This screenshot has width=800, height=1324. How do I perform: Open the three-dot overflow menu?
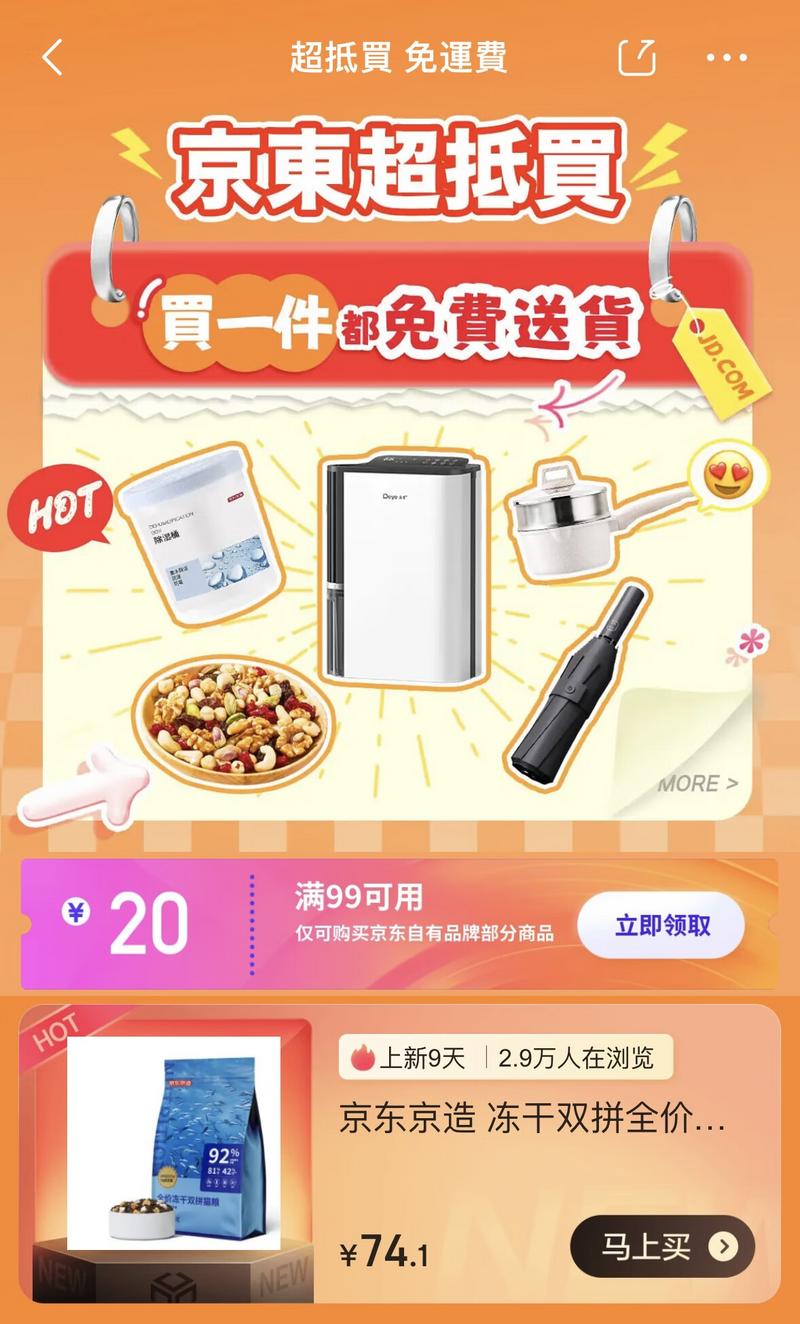tap(727, 57)
